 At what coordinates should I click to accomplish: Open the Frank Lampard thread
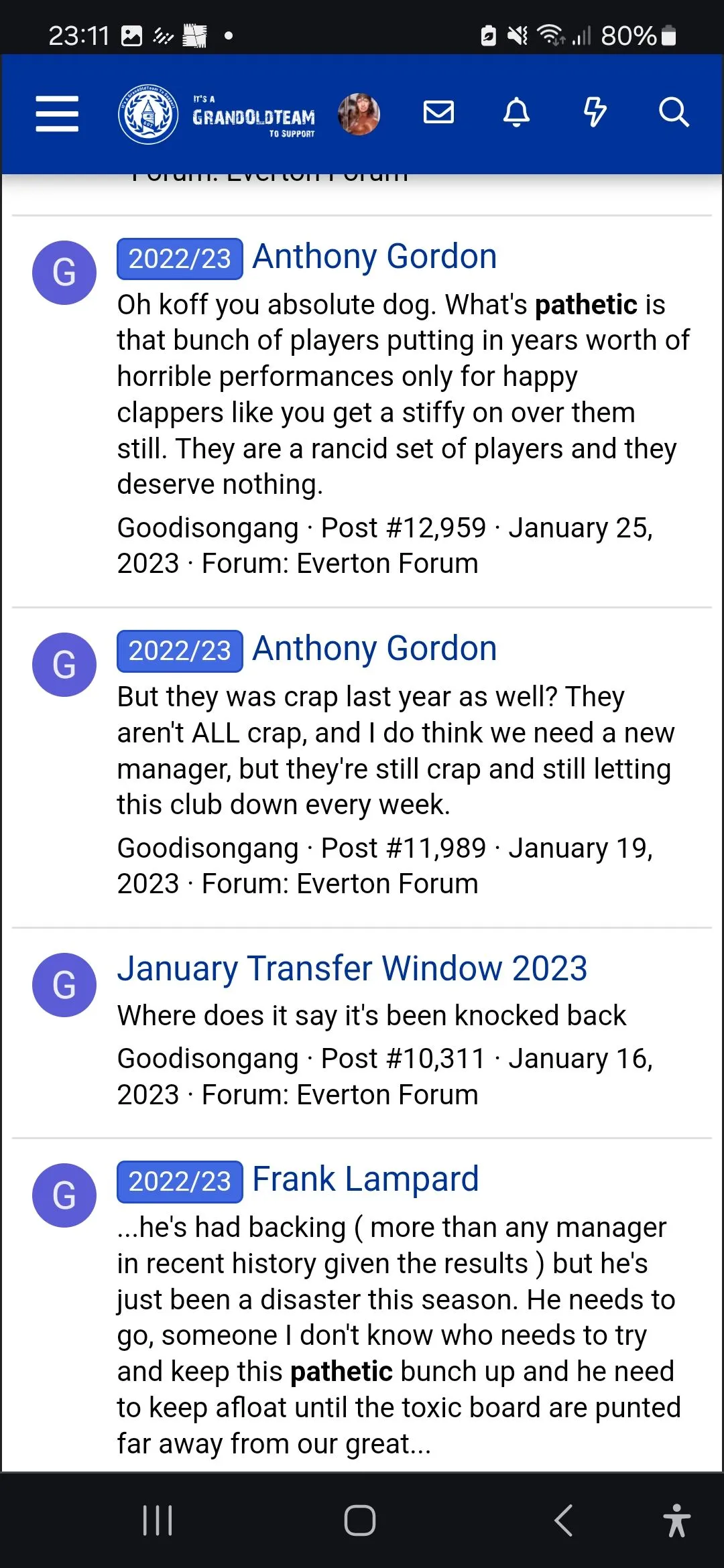tap(365, 1180)
